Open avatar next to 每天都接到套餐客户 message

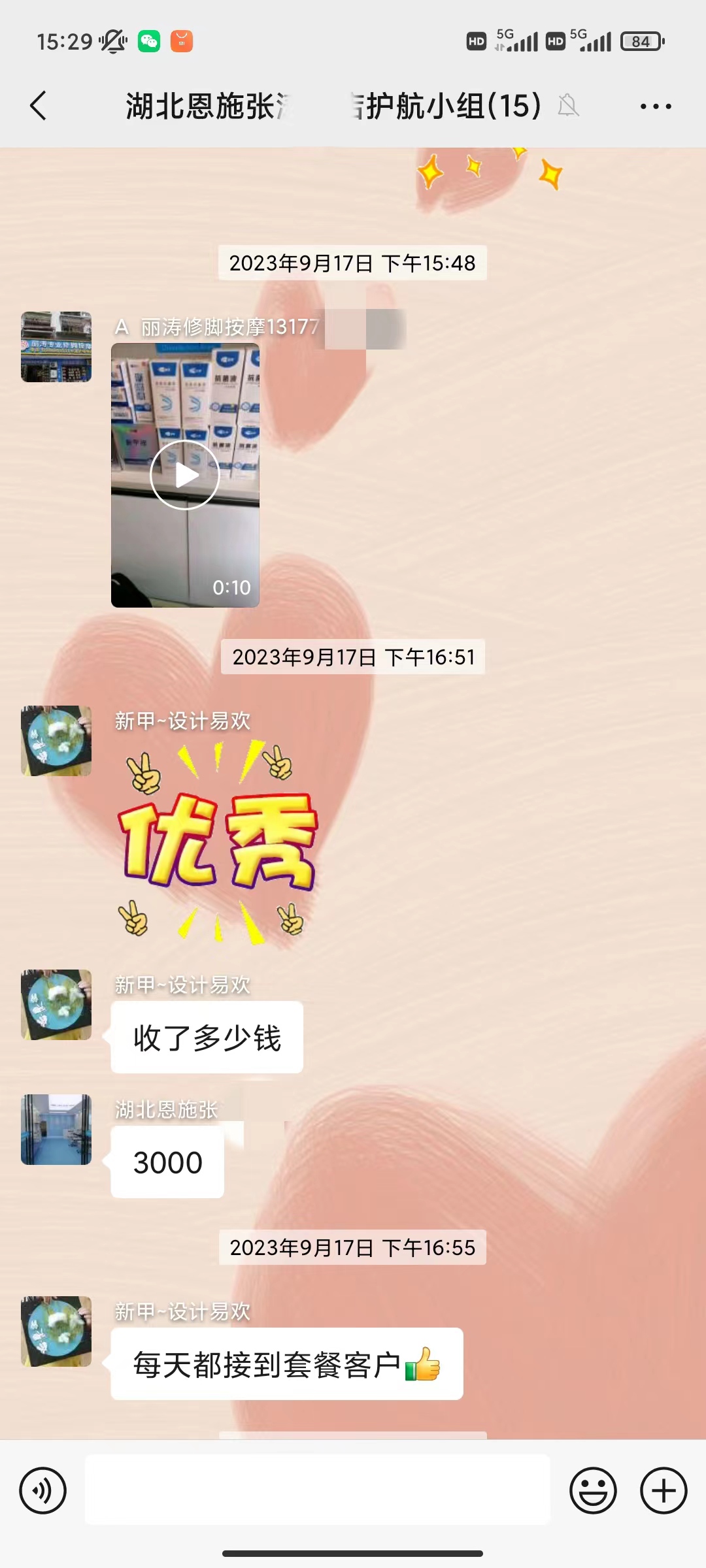[x=56, y=1331]
